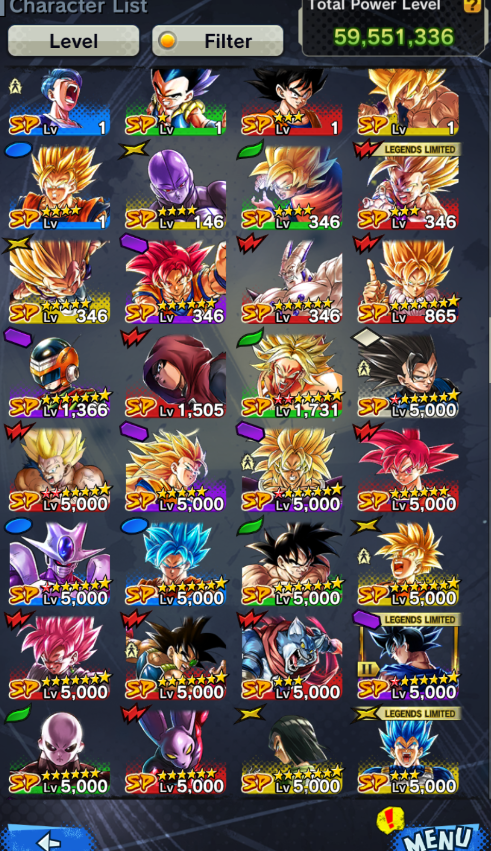Open the blue-haired Goku card at level 5,000

coord(176,564)
